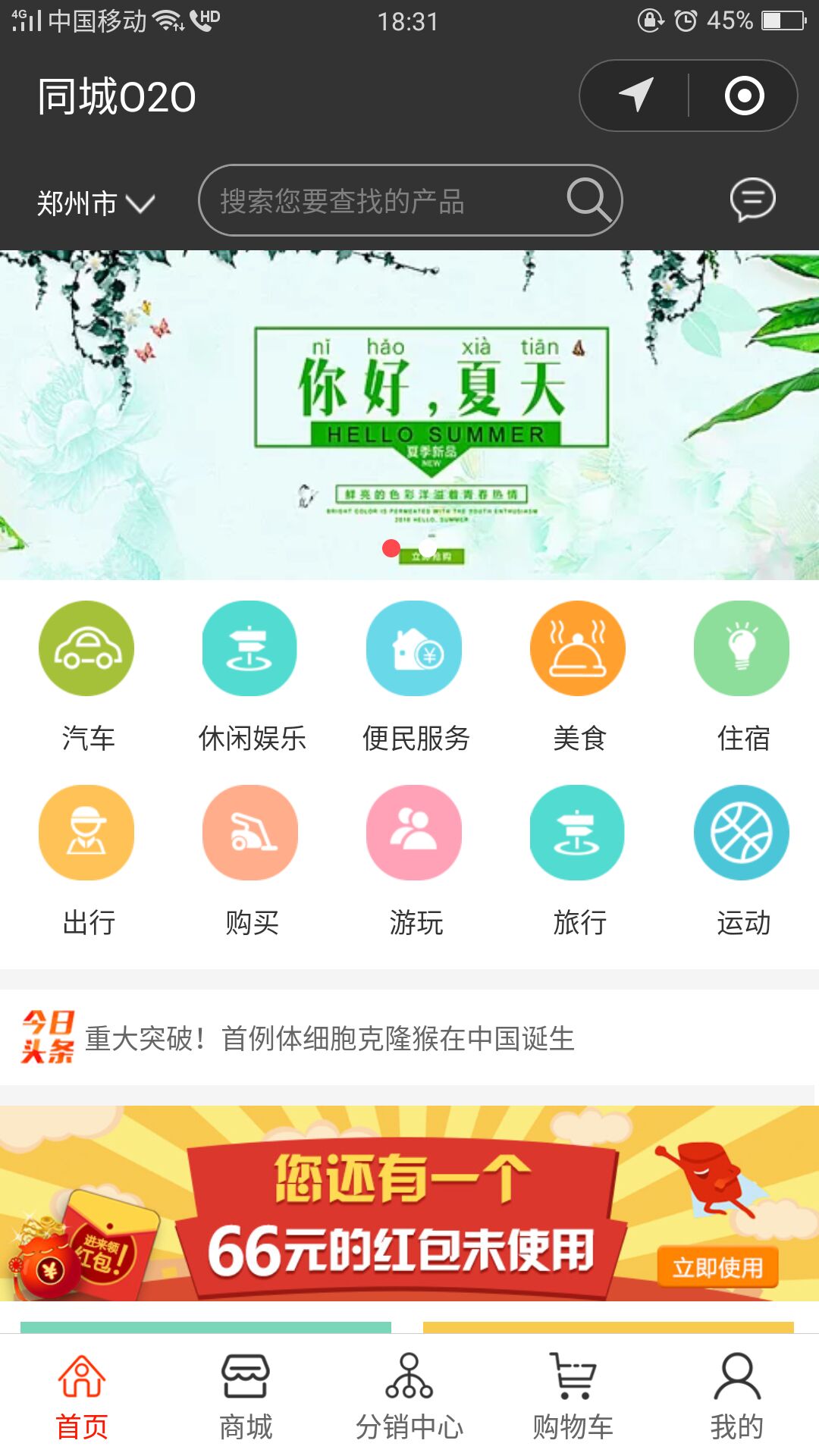Select the 住宿 category

(742, 675)
